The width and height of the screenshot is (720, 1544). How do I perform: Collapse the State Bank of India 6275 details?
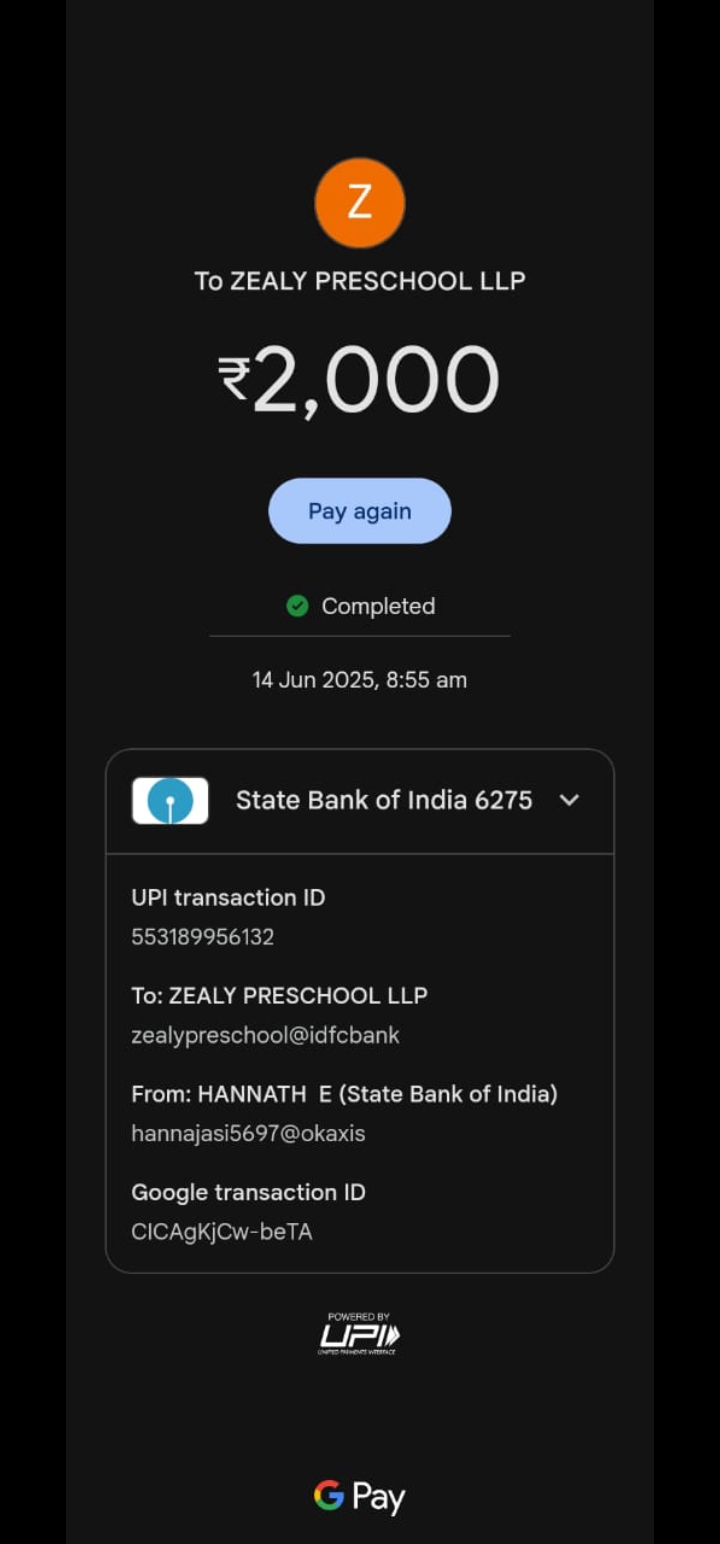pyautogui.click(x=568, y=800)
